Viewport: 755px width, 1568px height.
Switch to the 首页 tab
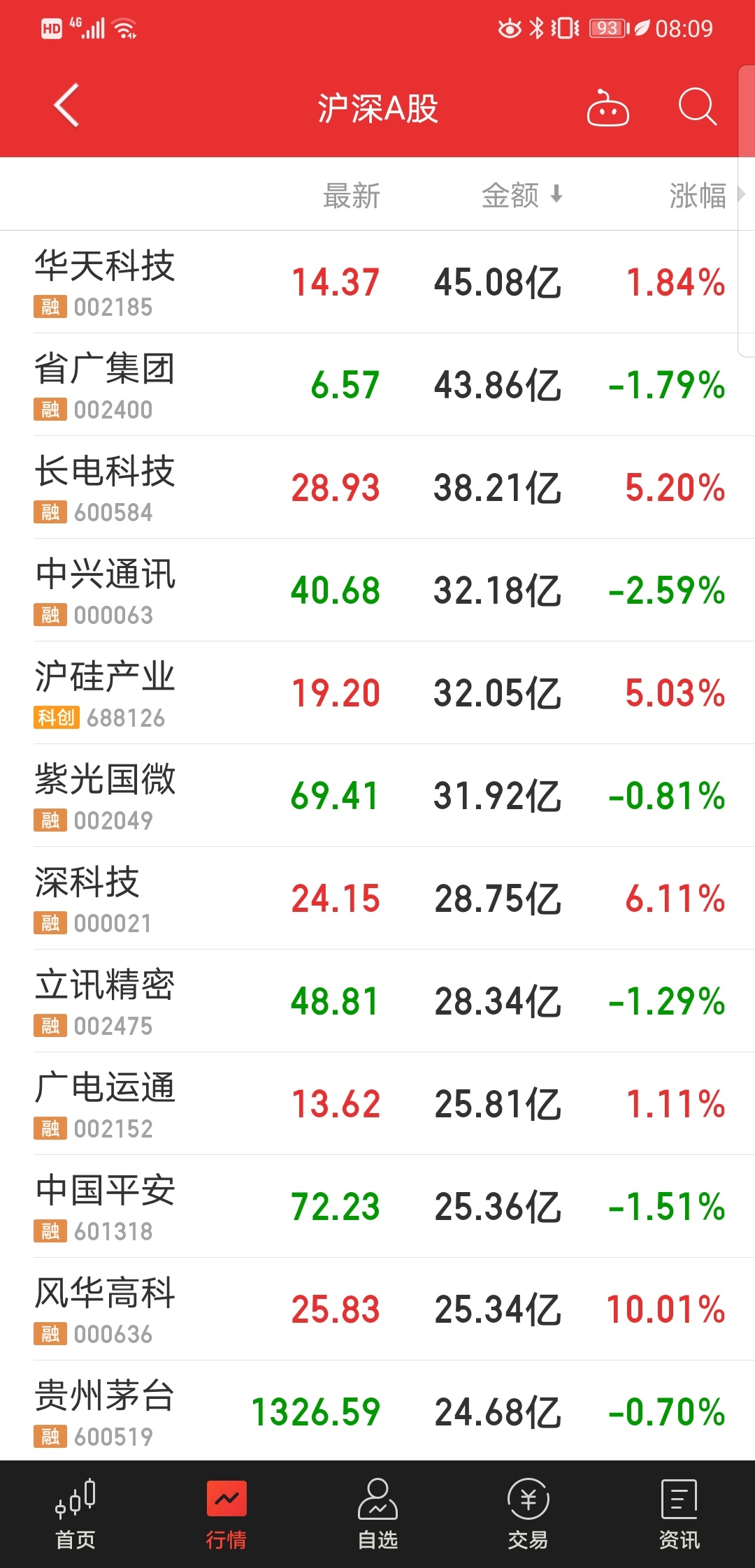pos(75,1514)
